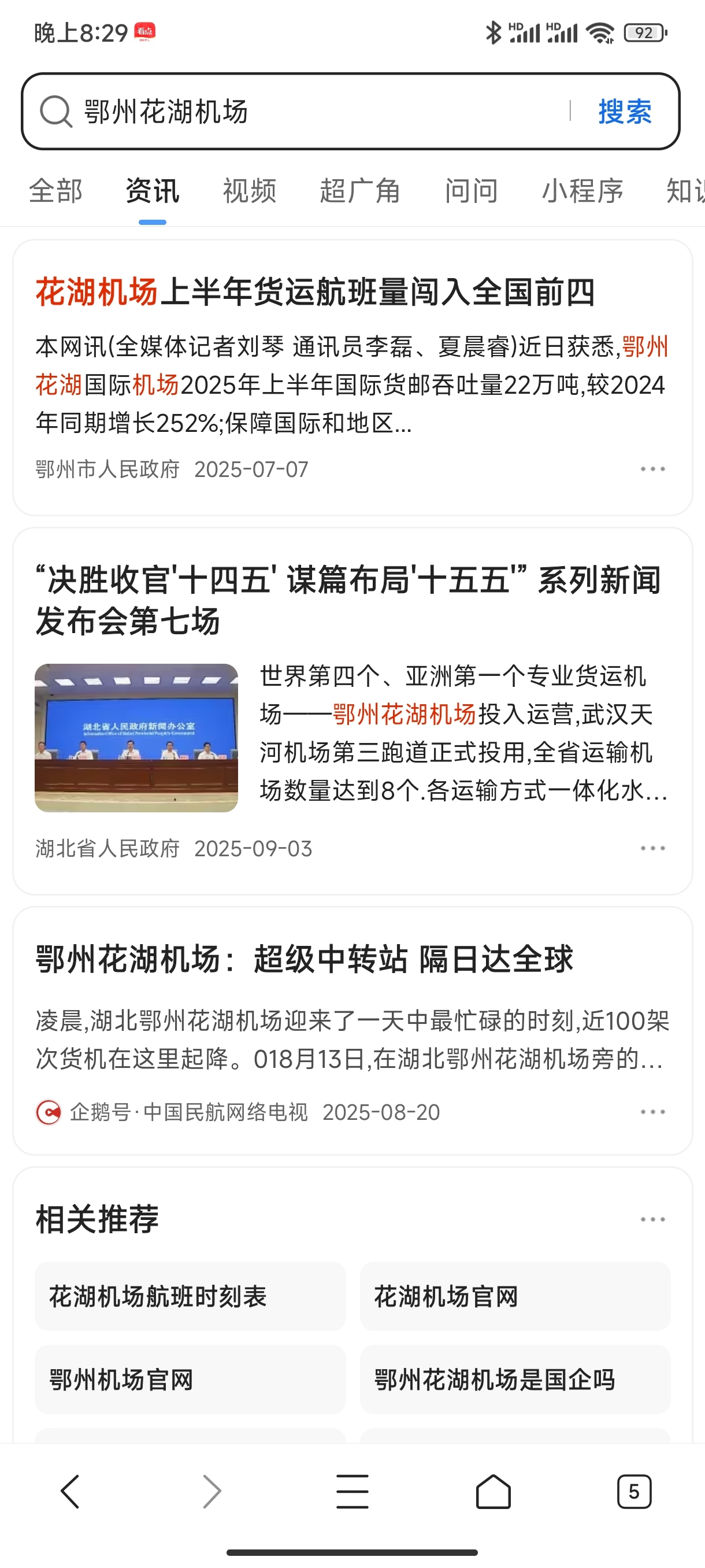Open the tabs switcher showing 5
Viewport: 705px width, 1568px height.
click(x=634, y=1492)
